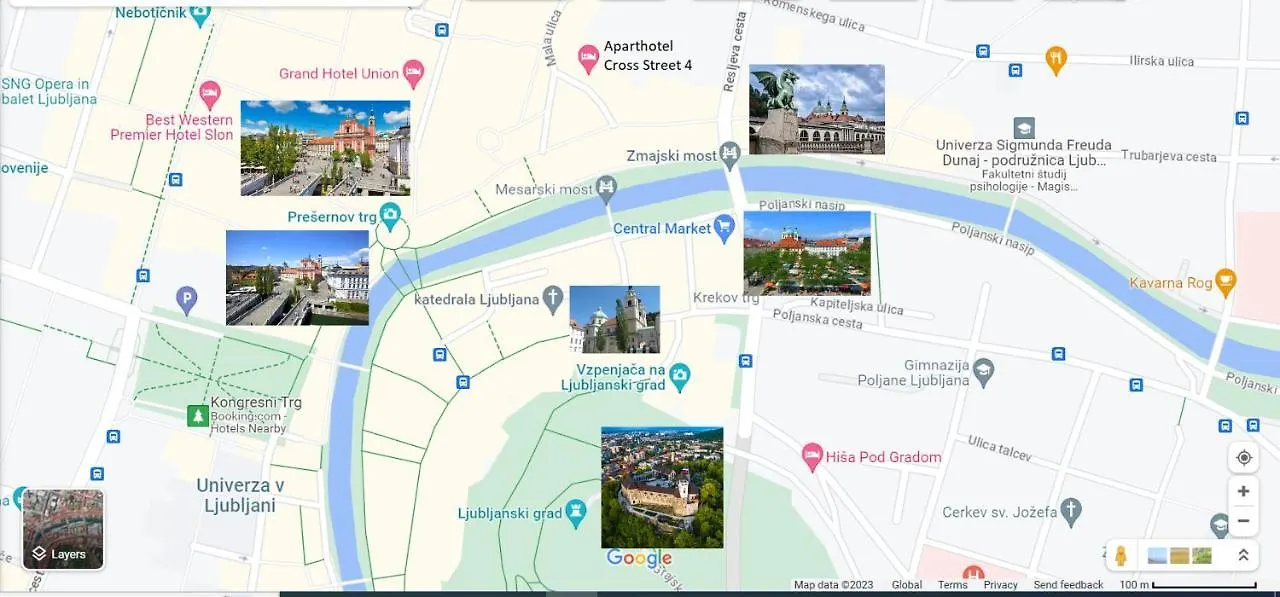Select the Gimnazija Poljane Ljubljana school marker
The image size is (1280, 597).
click(984, 372)
